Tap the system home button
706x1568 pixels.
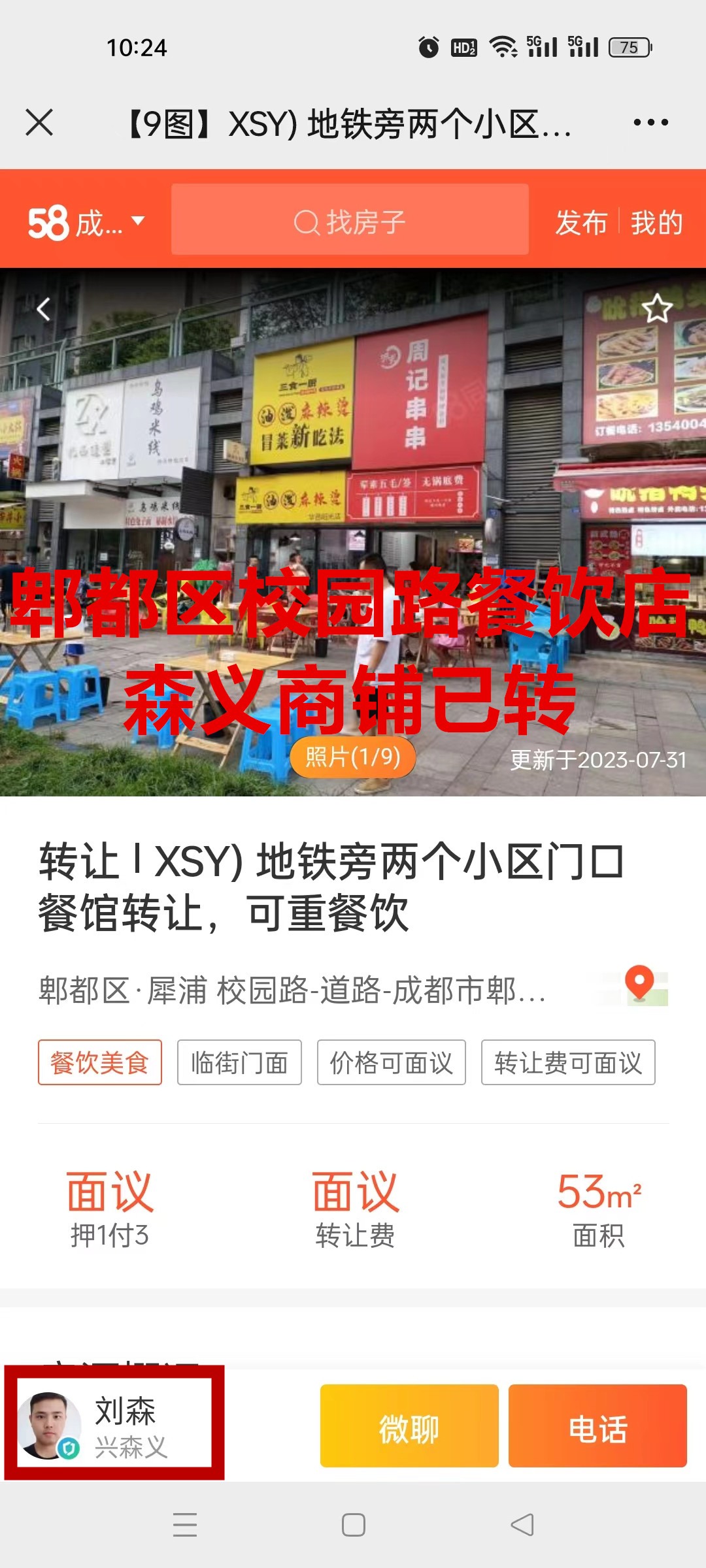353,1525
